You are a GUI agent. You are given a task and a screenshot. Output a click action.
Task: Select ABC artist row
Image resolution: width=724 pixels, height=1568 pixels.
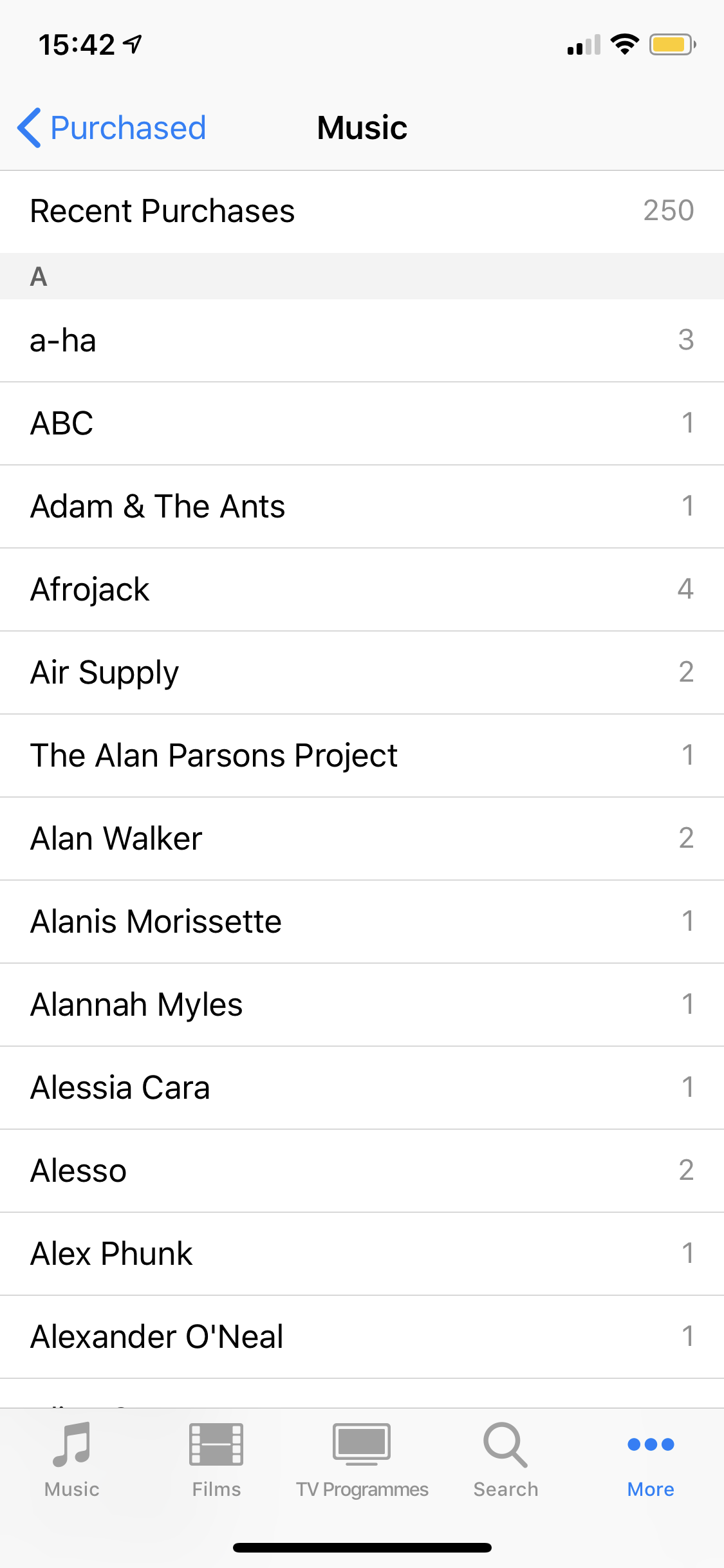pos(362,424)
